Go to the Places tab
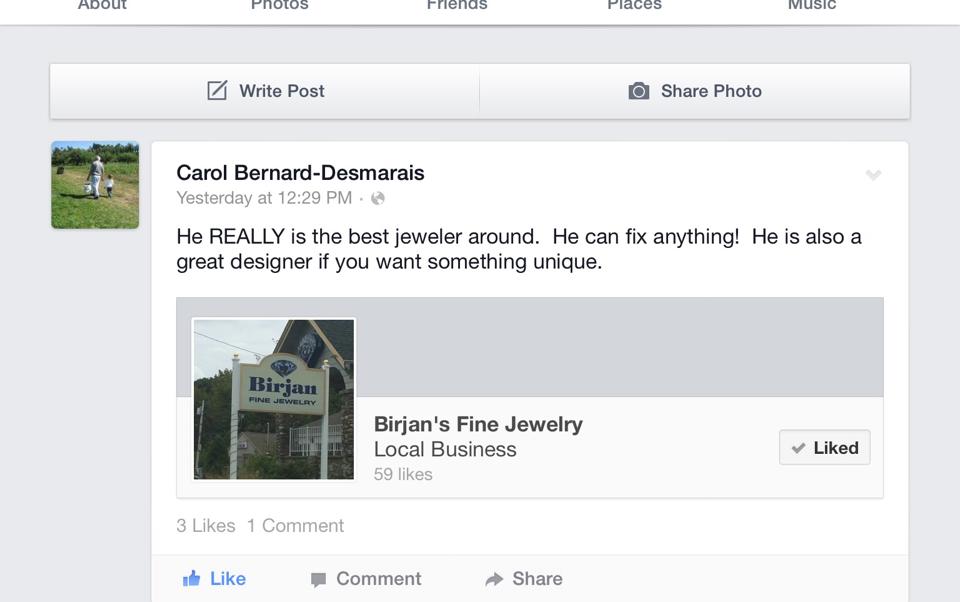The height and width of the screenshot is (602, 960). 634,6
